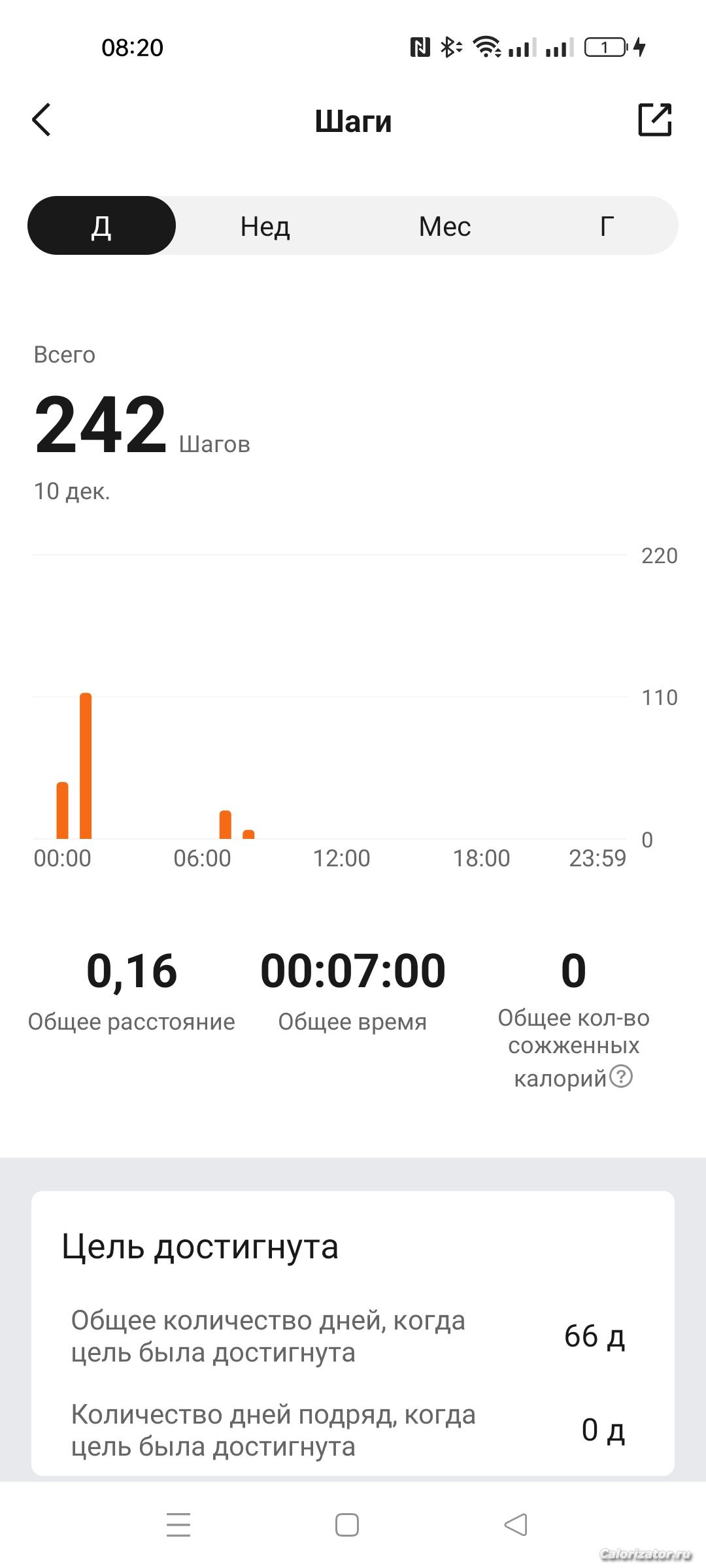Go to the system home screen

tap(347, 1525)
